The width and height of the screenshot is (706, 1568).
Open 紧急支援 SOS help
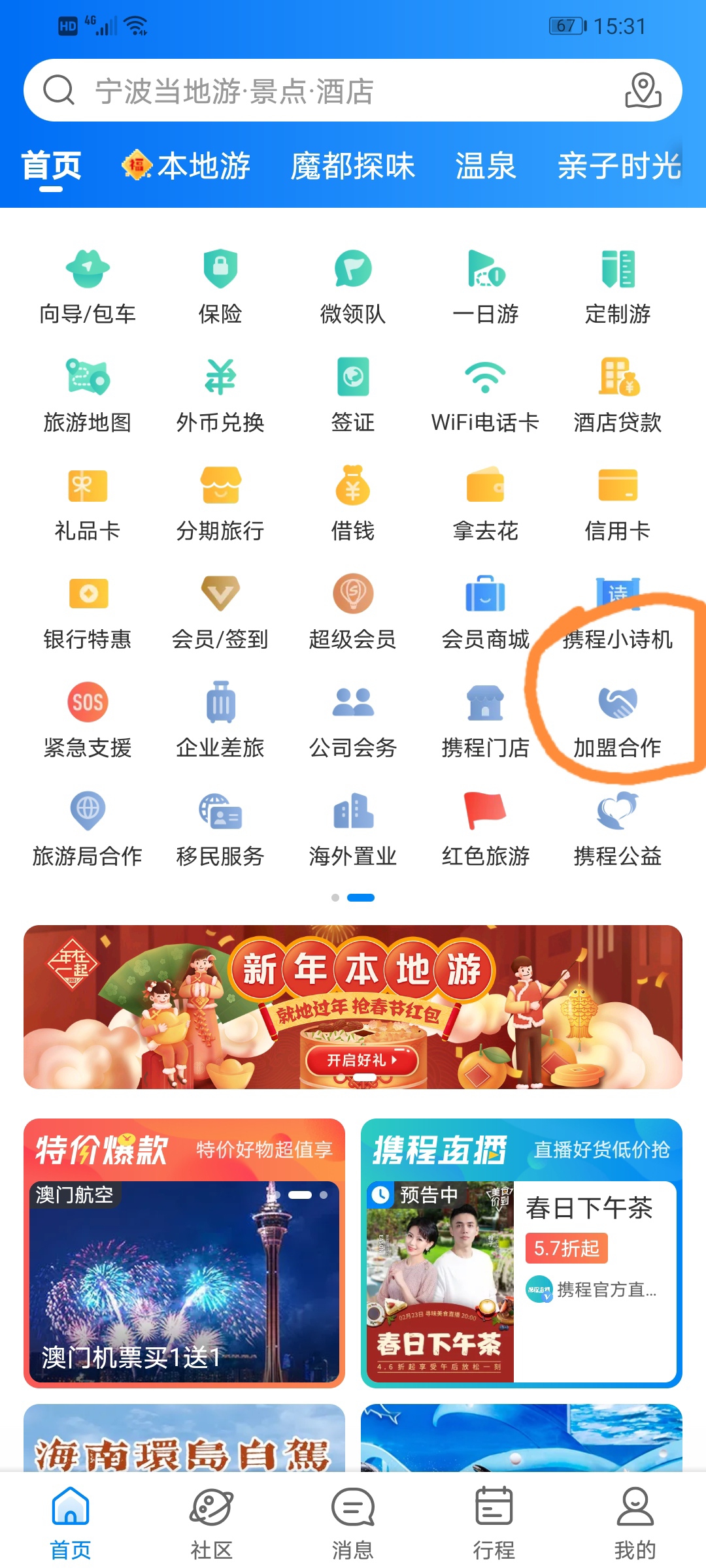[88, 719]
